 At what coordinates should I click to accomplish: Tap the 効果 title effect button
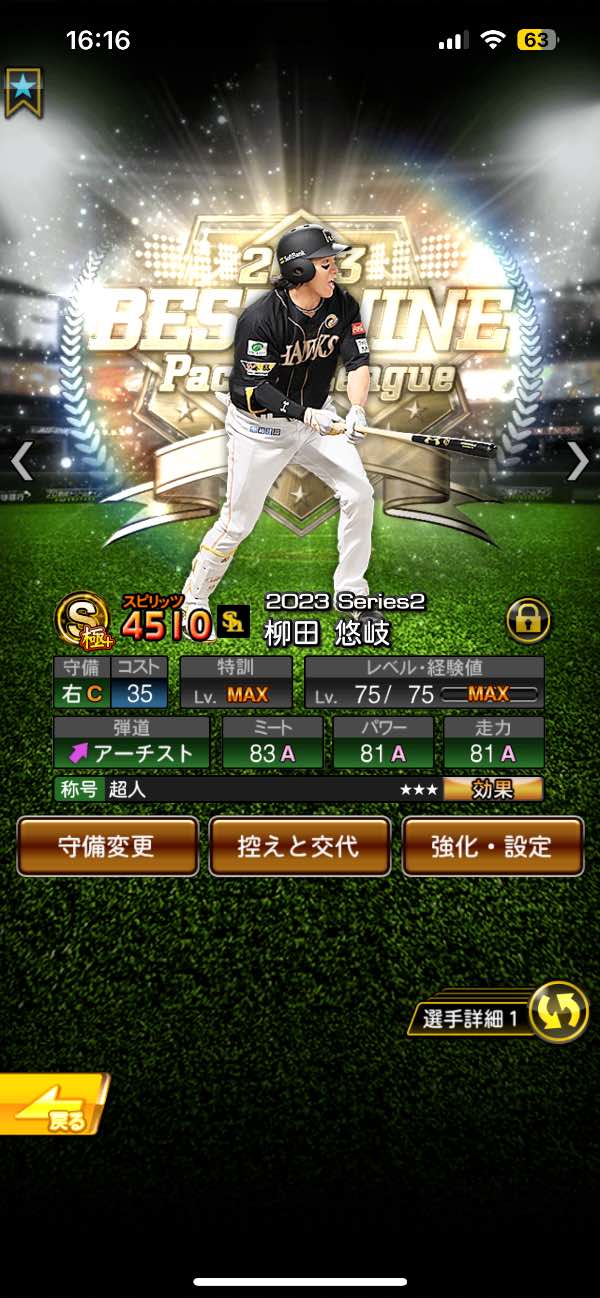pyautogui.click(x=493, y=789)
